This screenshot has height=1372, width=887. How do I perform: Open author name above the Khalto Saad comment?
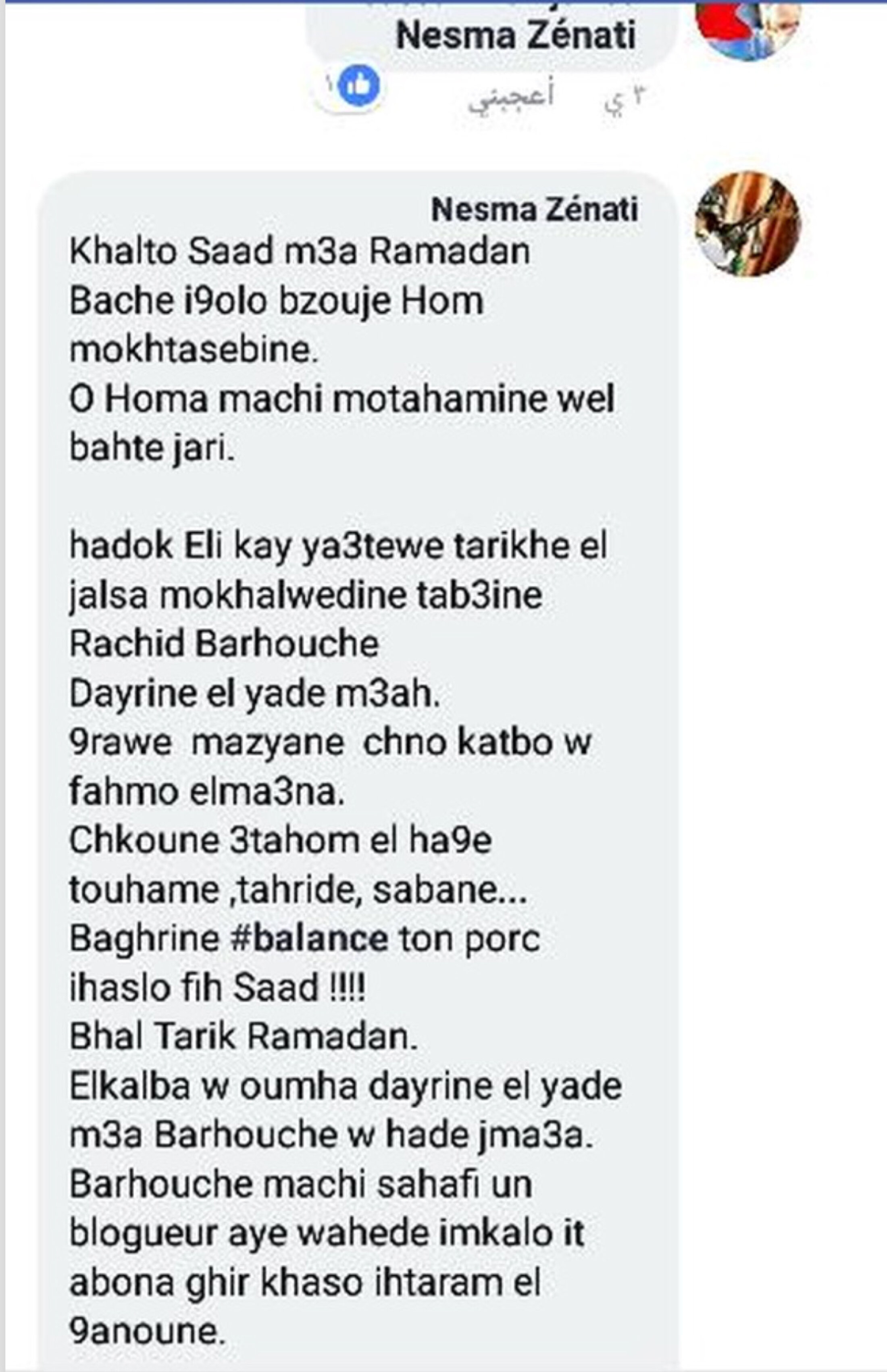pyautogui.click(x=534, y=210)
